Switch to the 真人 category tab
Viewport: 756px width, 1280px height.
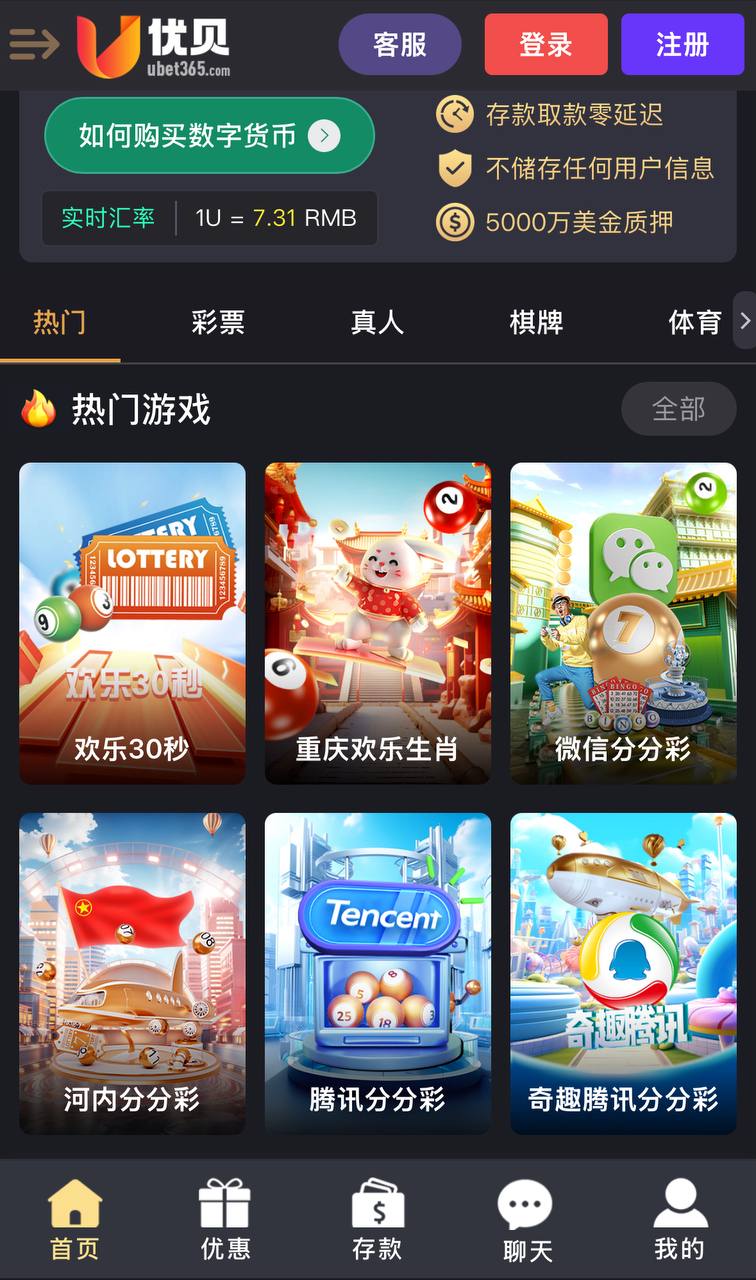coord(377,322)
